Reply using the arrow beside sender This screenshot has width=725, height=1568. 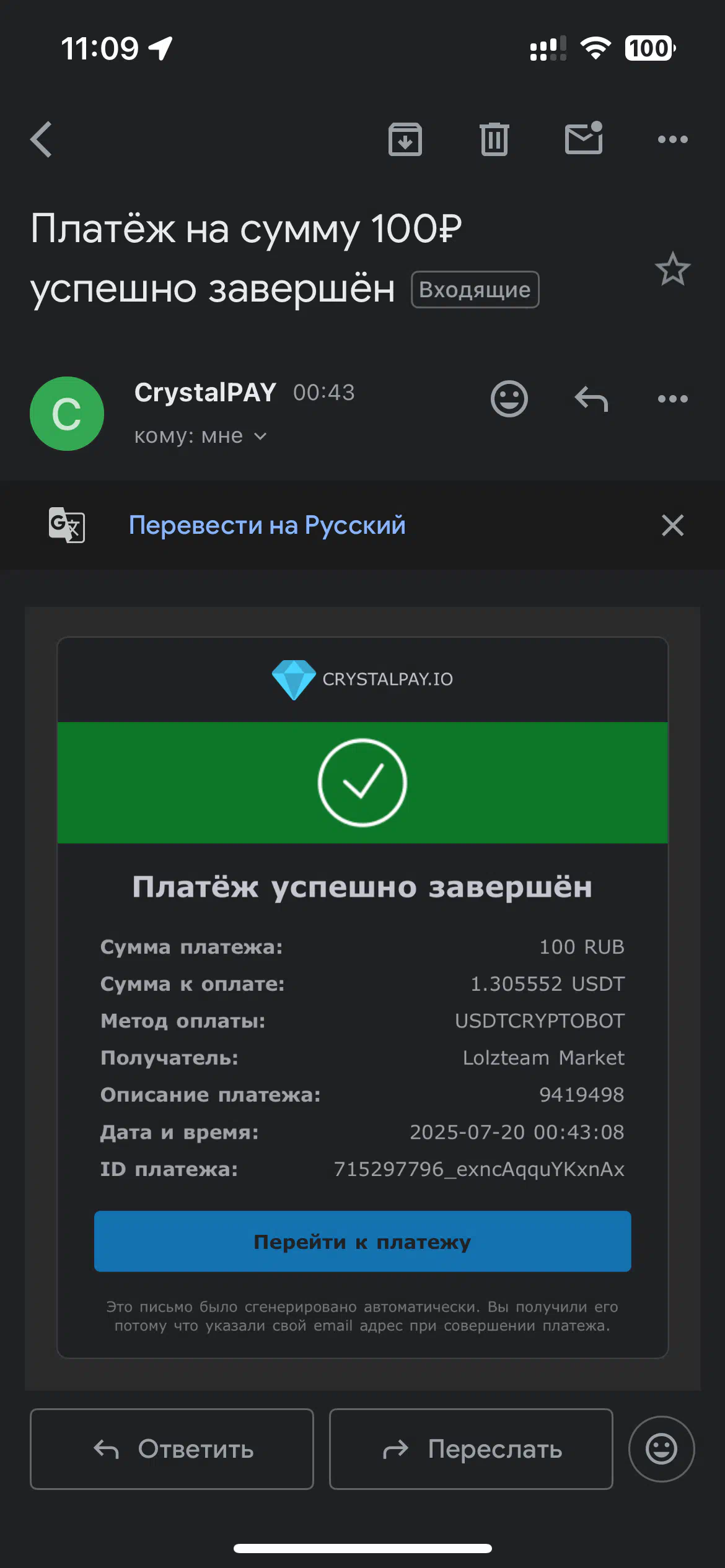click(591, 399)
